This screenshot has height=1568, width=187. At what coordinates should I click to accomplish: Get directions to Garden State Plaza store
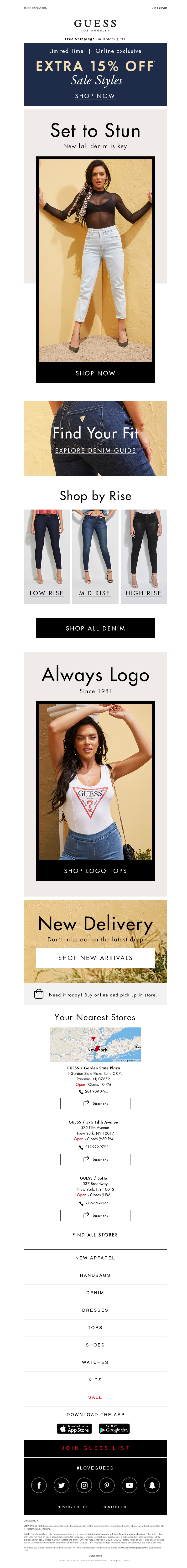(95, 1104)
